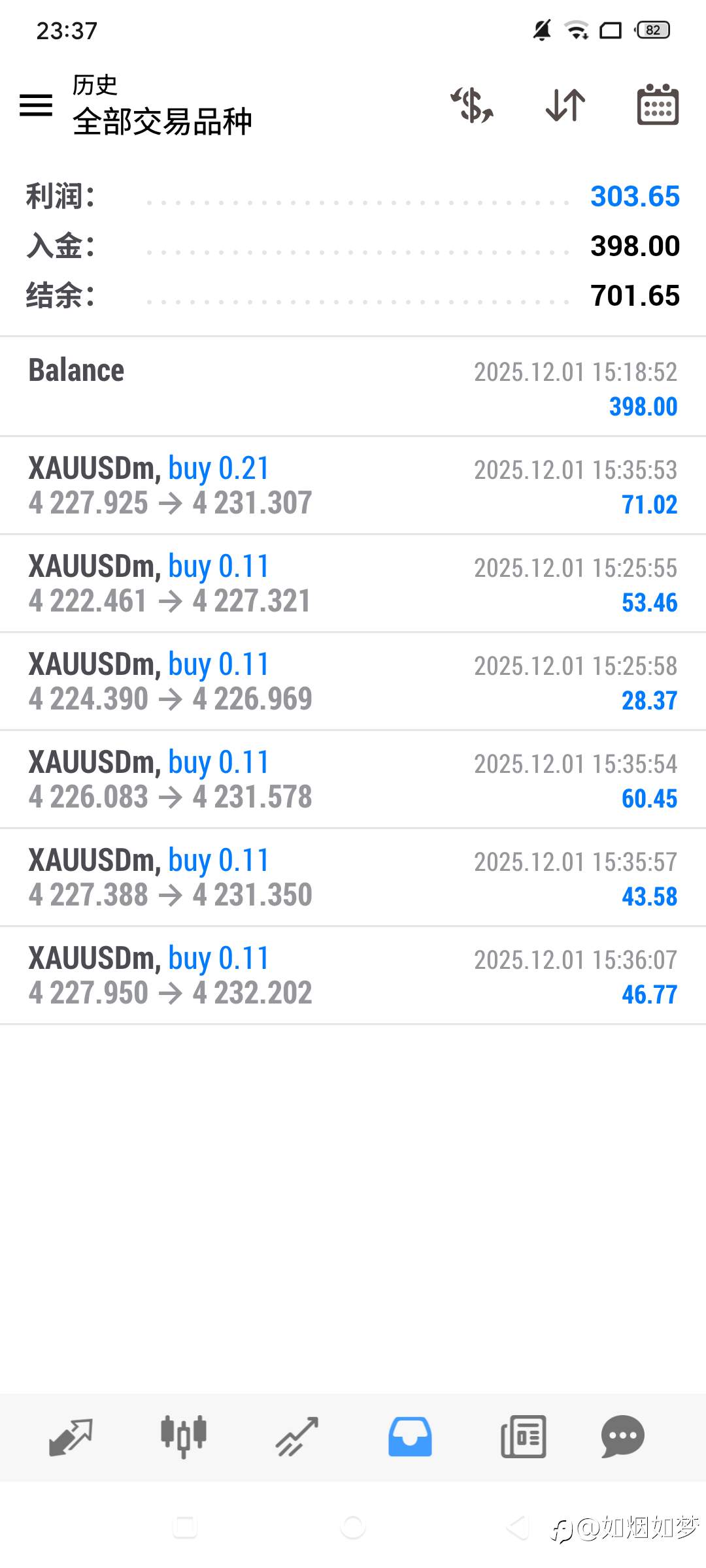Tap the sort arrows icon in the toolbar

pos(564,106)
